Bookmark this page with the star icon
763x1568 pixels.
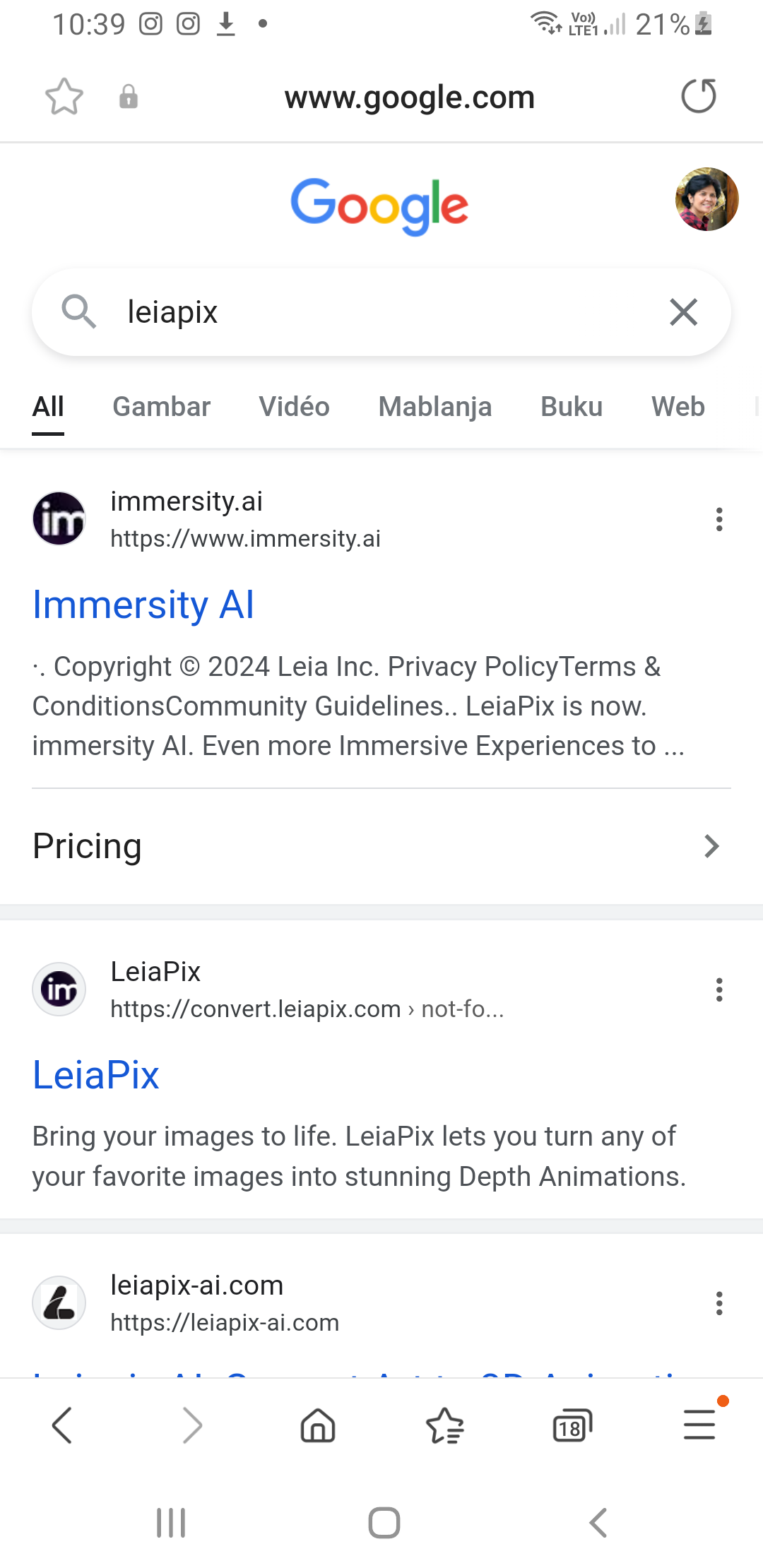click(64, 97)
